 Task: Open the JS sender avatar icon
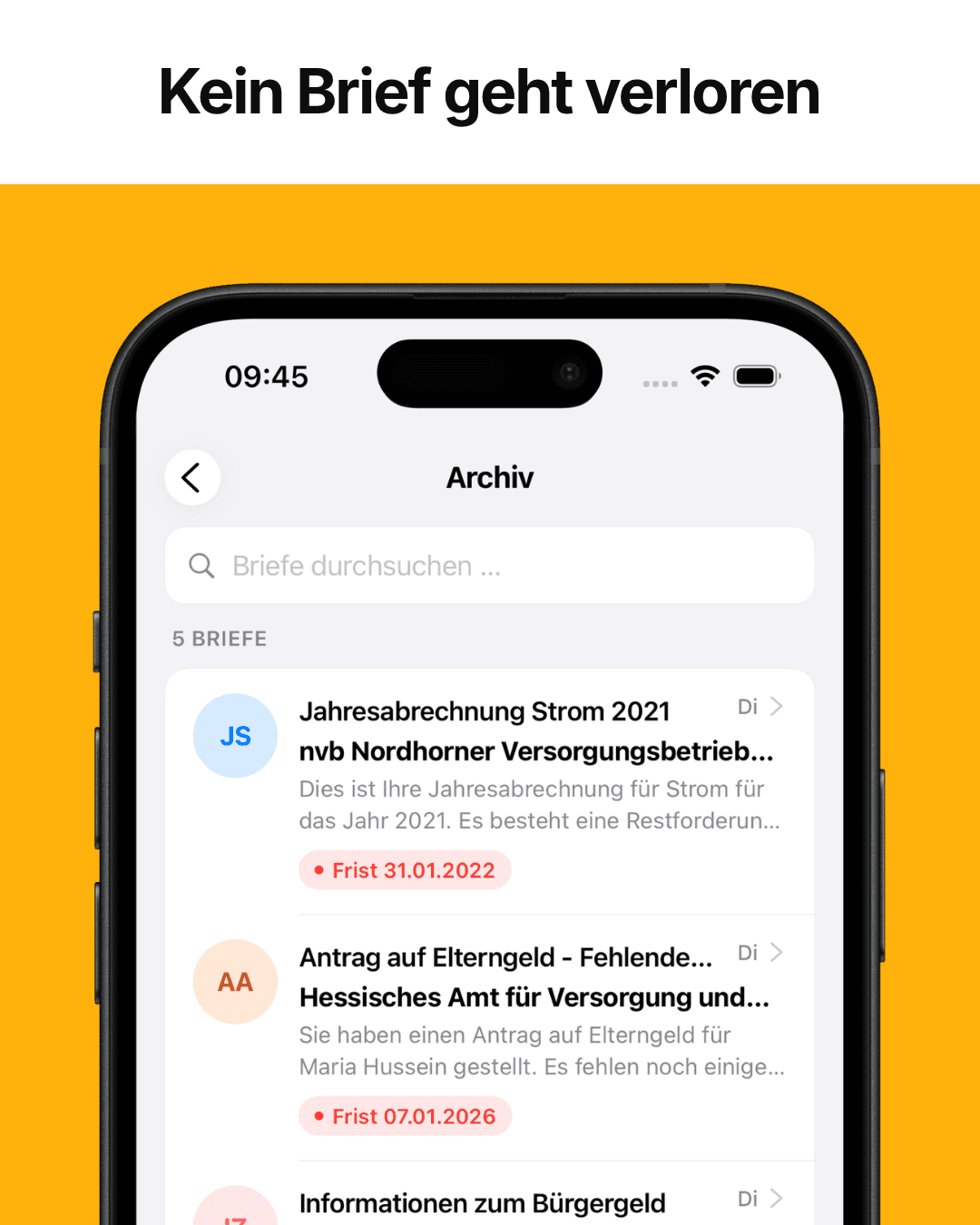click(235, 735)
